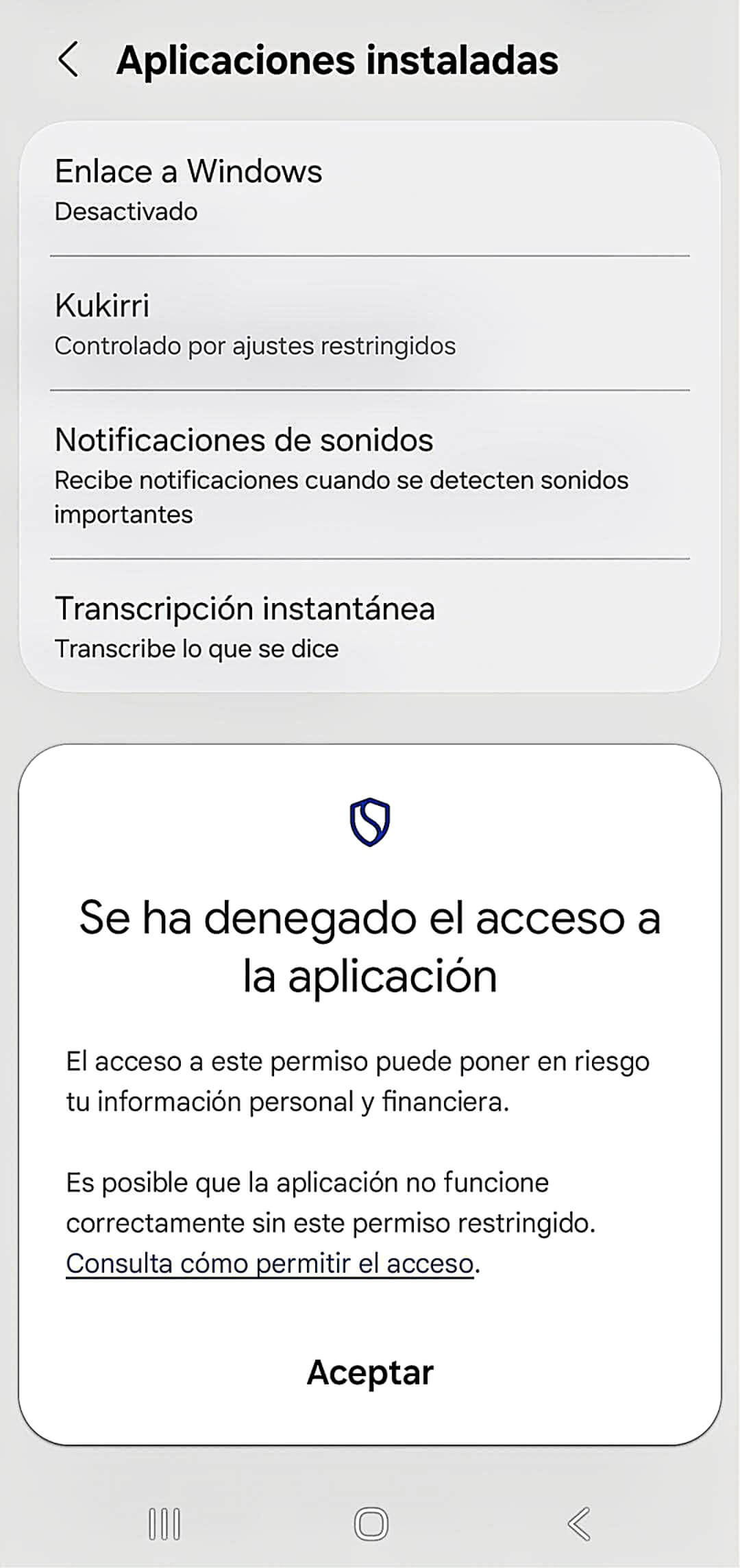The height and width of the screenshot is (1568, 740).
Task: Open the Kukirri accessibility entry
Action: click(x=370, y=323)
